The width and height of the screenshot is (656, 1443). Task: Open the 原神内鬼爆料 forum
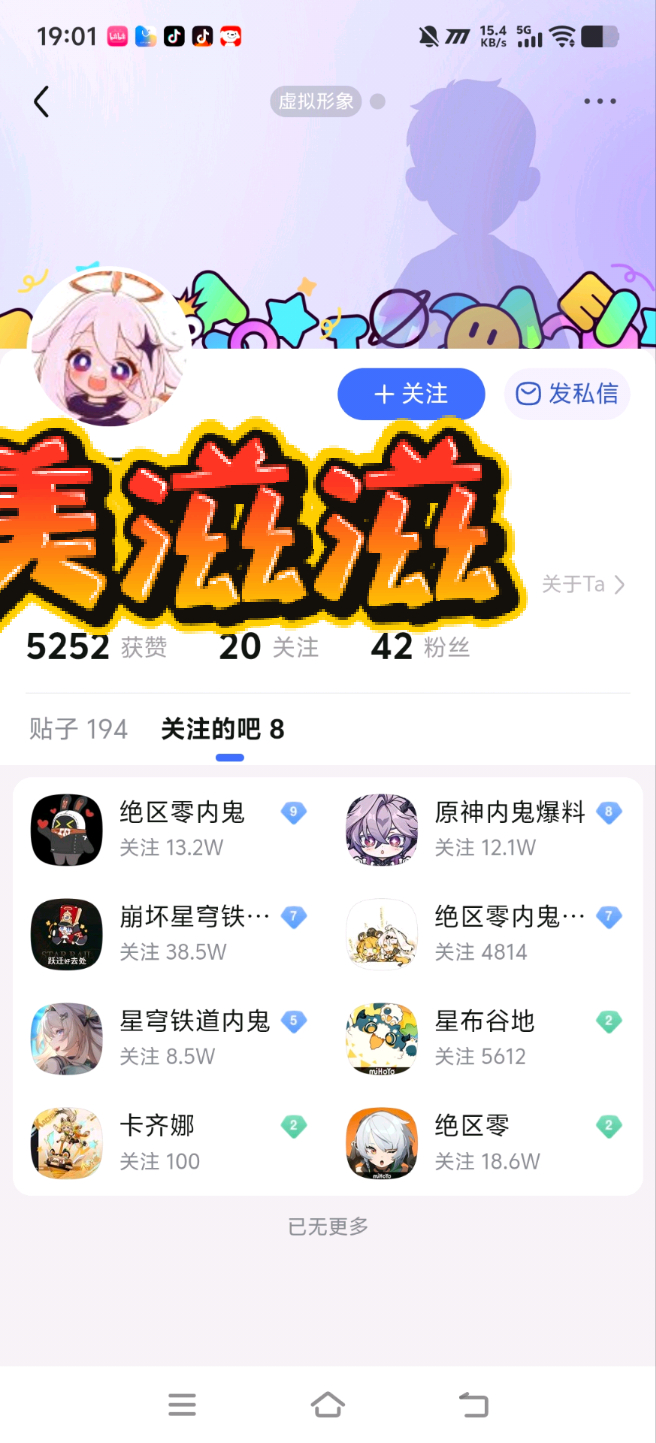[x=485, y=829]
